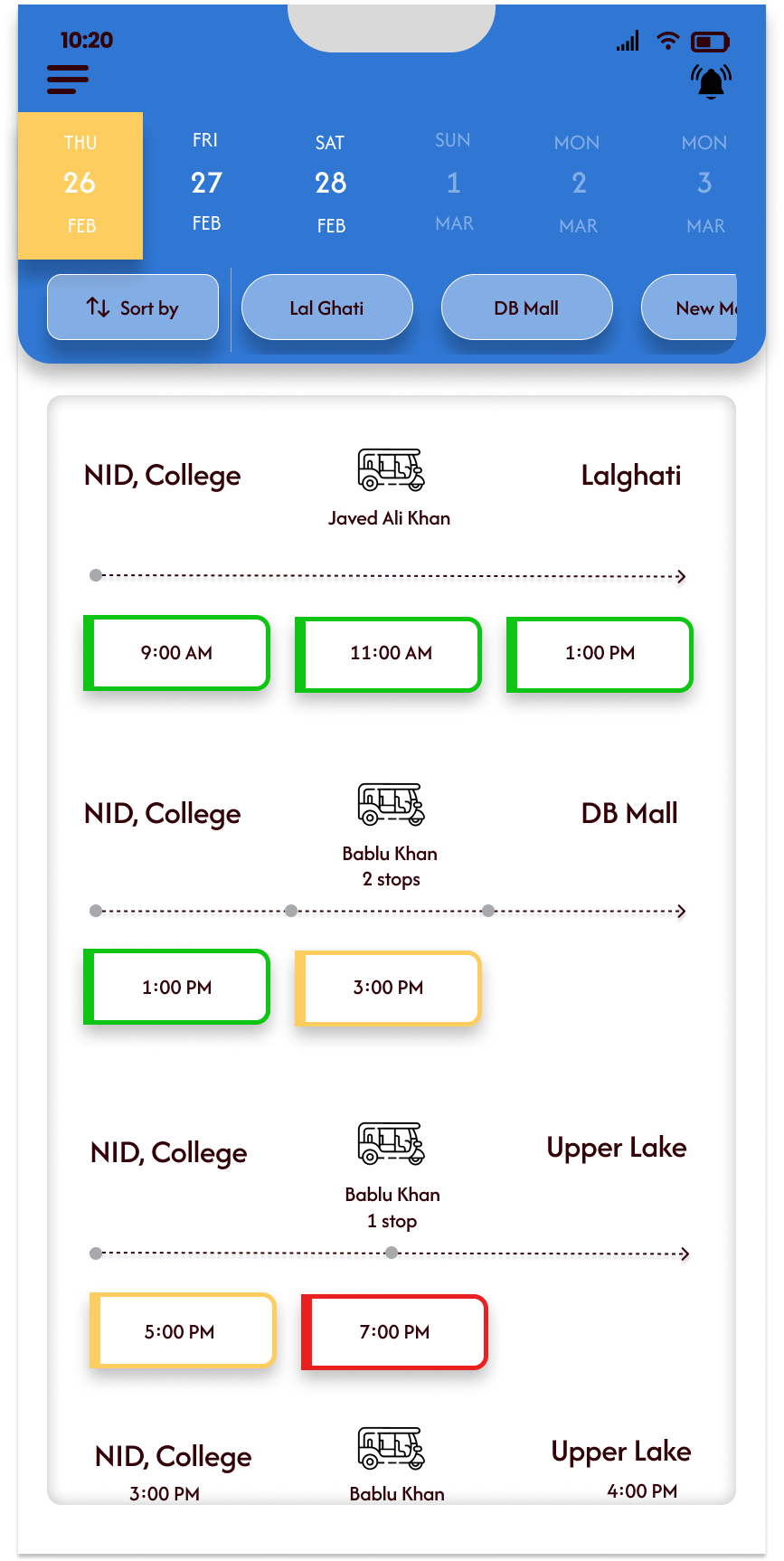Tap the 7:00 PM Upper Lake slot
Viewport: 784px width, 1561px height.
(394, 1331)
